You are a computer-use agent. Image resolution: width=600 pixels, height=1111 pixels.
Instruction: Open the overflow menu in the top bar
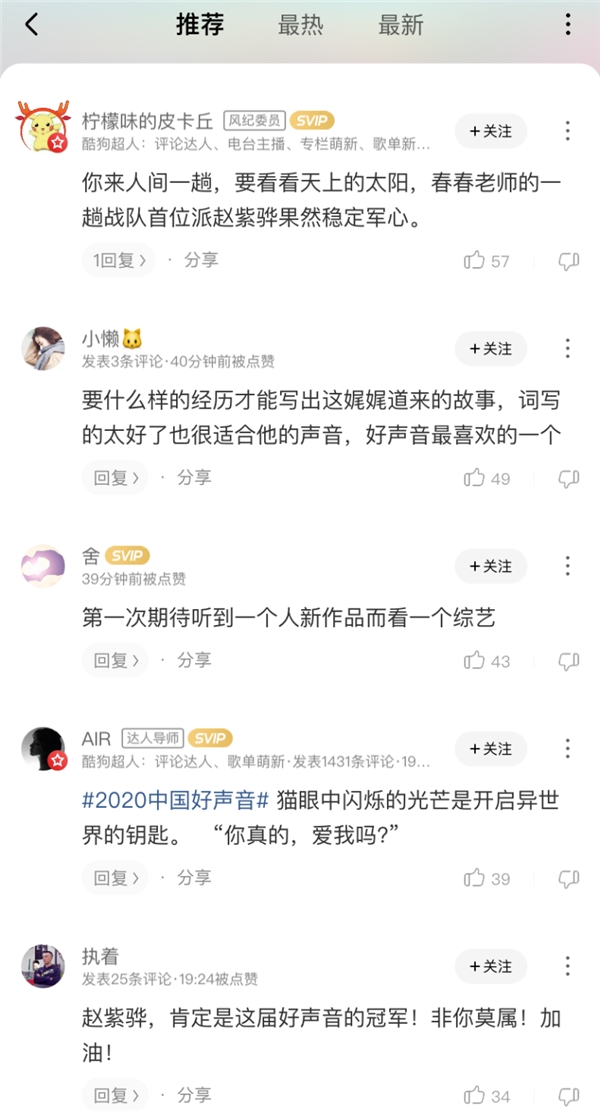coord(567,25)
